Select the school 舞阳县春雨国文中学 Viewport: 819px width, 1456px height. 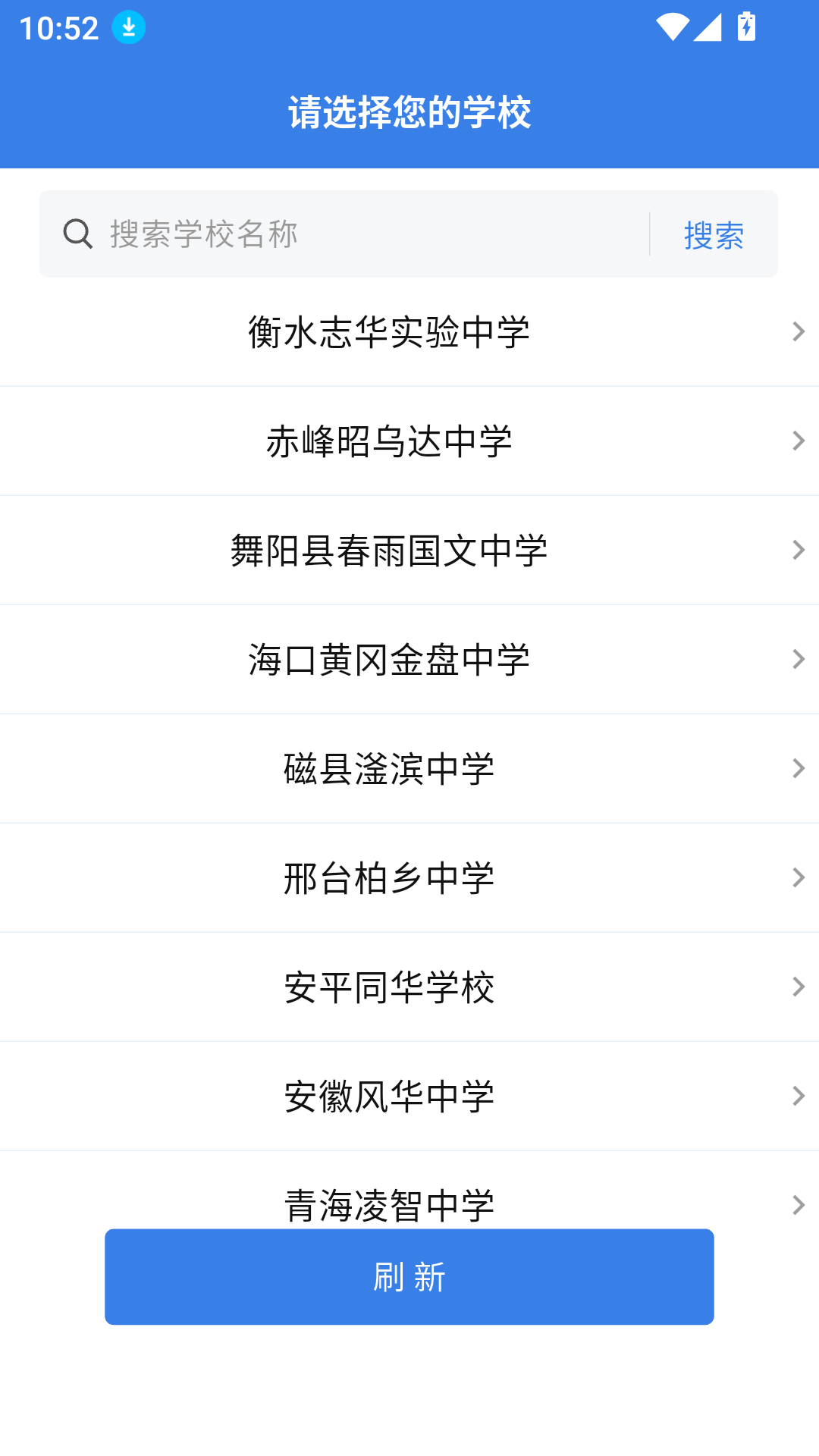tap(390, 550)
